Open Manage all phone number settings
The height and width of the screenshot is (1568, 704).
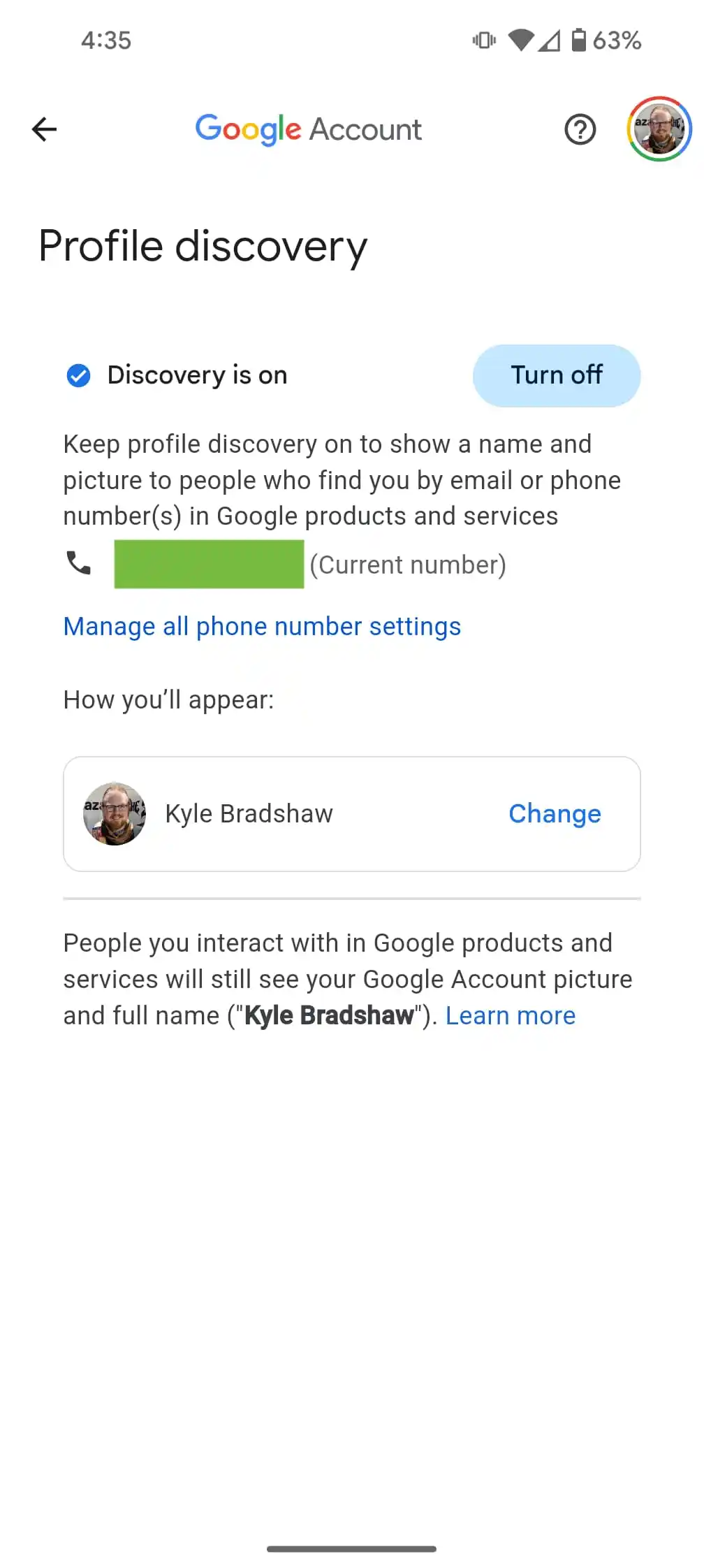click(x=262, y=627)
